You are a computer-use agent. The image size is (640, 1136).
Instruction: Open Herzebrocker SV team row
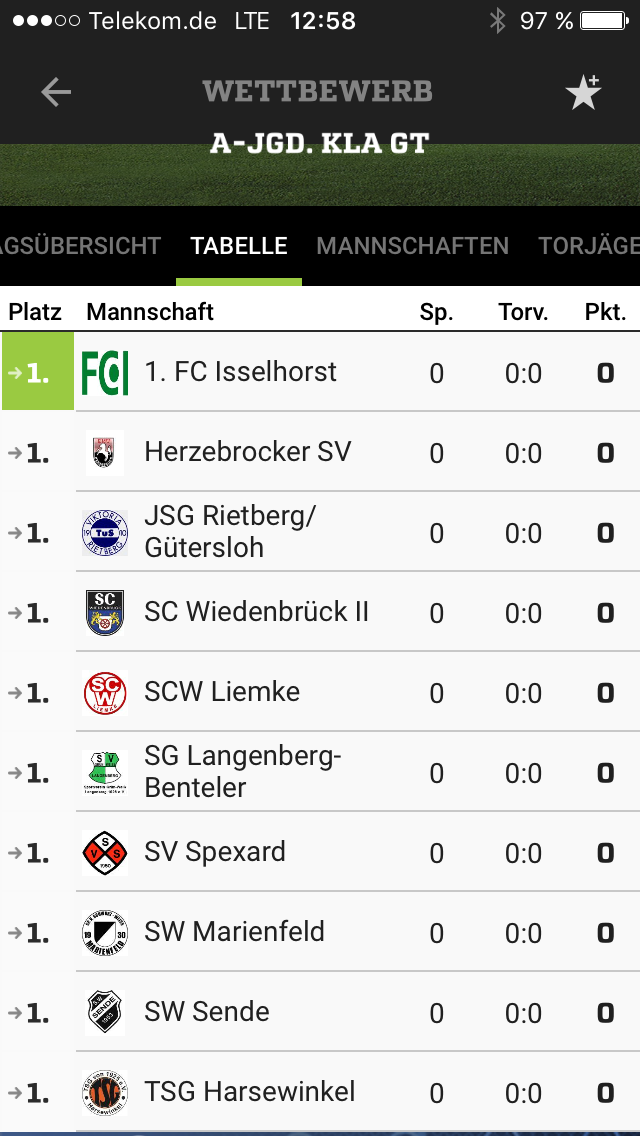point(247,452)
